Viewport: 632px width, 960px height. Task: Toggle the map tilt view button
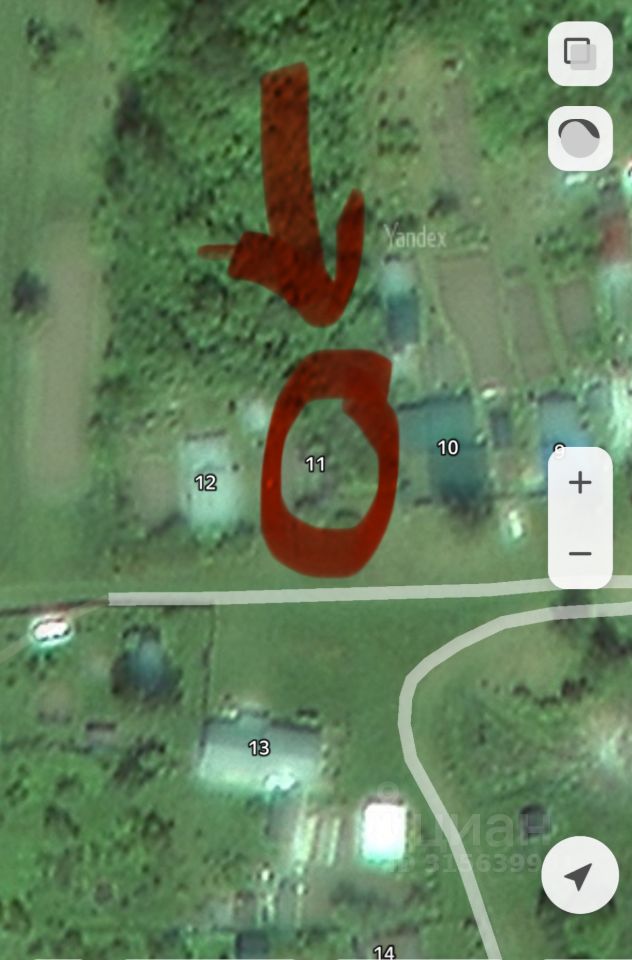click(x=580, y=138)
